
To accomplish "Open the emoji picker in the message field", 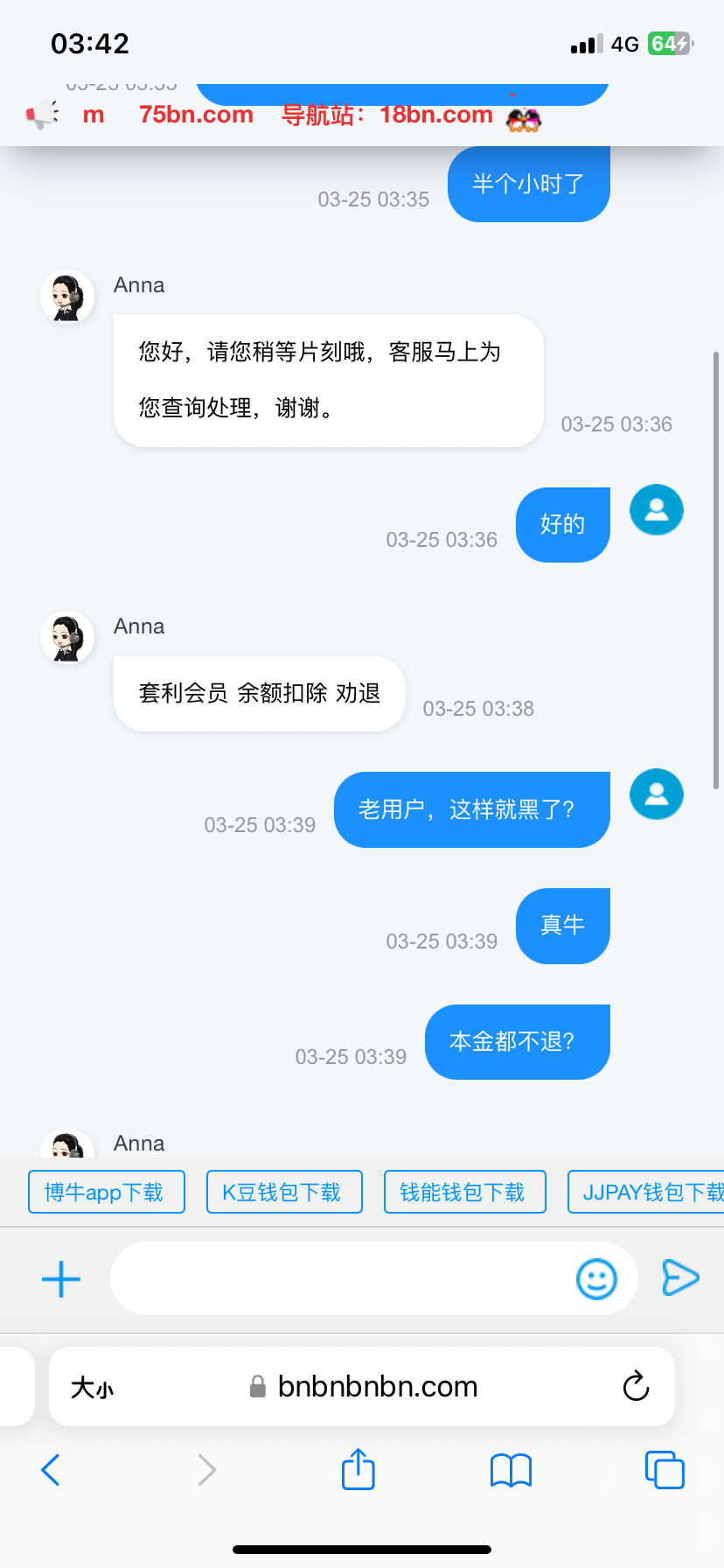I will coord(598,1278).
